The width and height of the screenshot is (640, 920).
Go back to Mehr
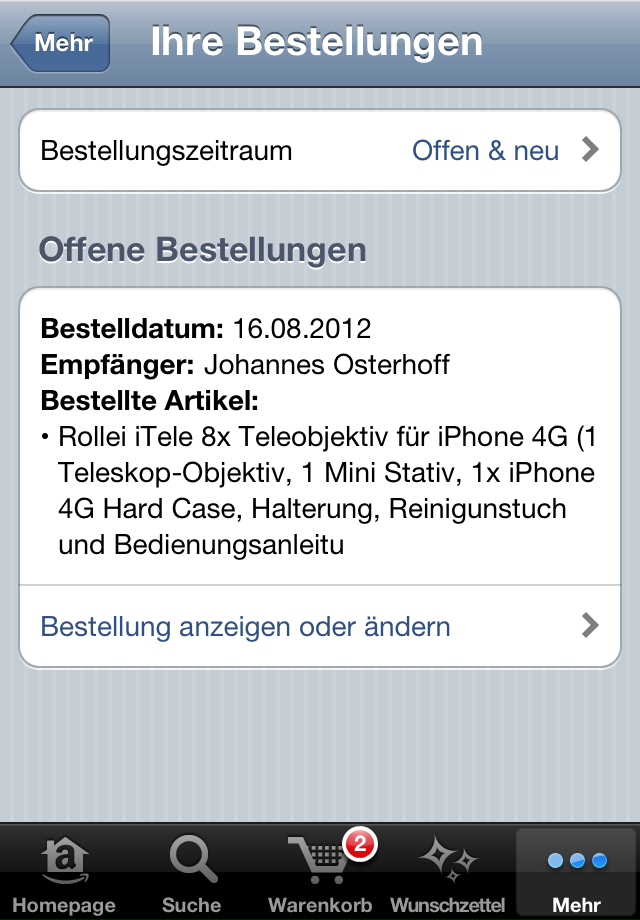point(60,43)
